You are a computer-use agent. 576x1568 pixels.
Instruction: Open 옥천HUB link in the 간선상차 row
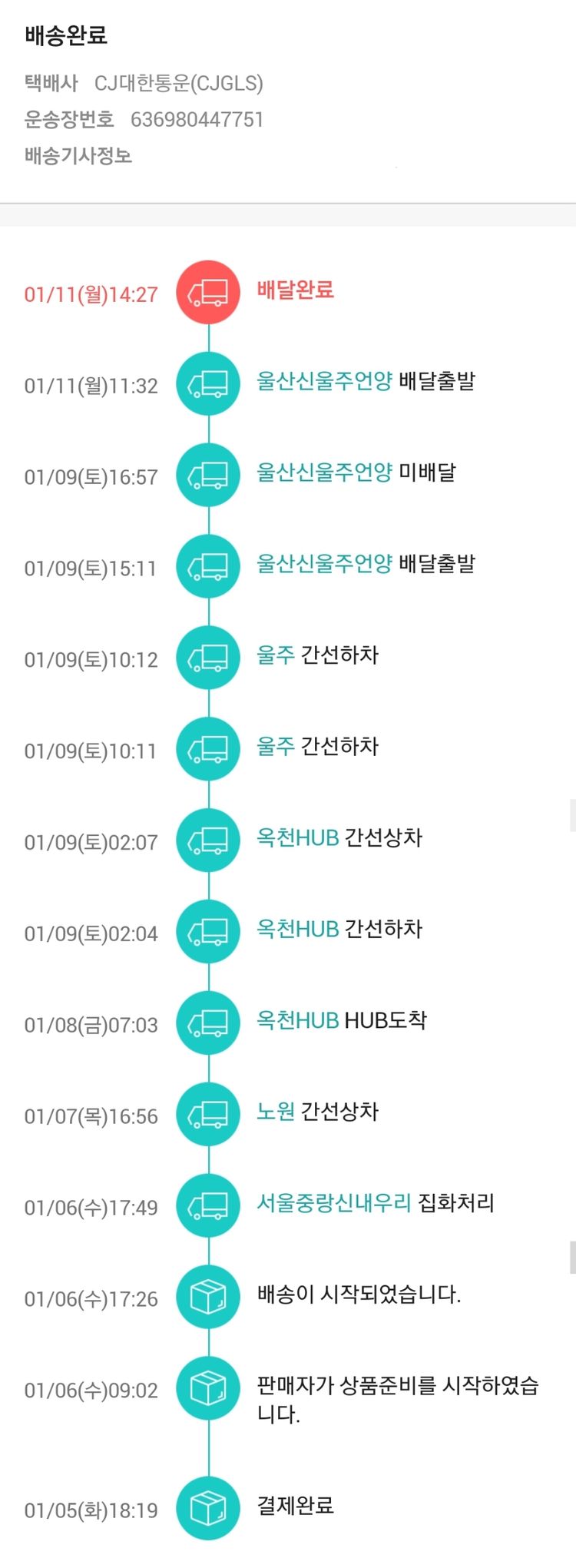click(297, 838)
